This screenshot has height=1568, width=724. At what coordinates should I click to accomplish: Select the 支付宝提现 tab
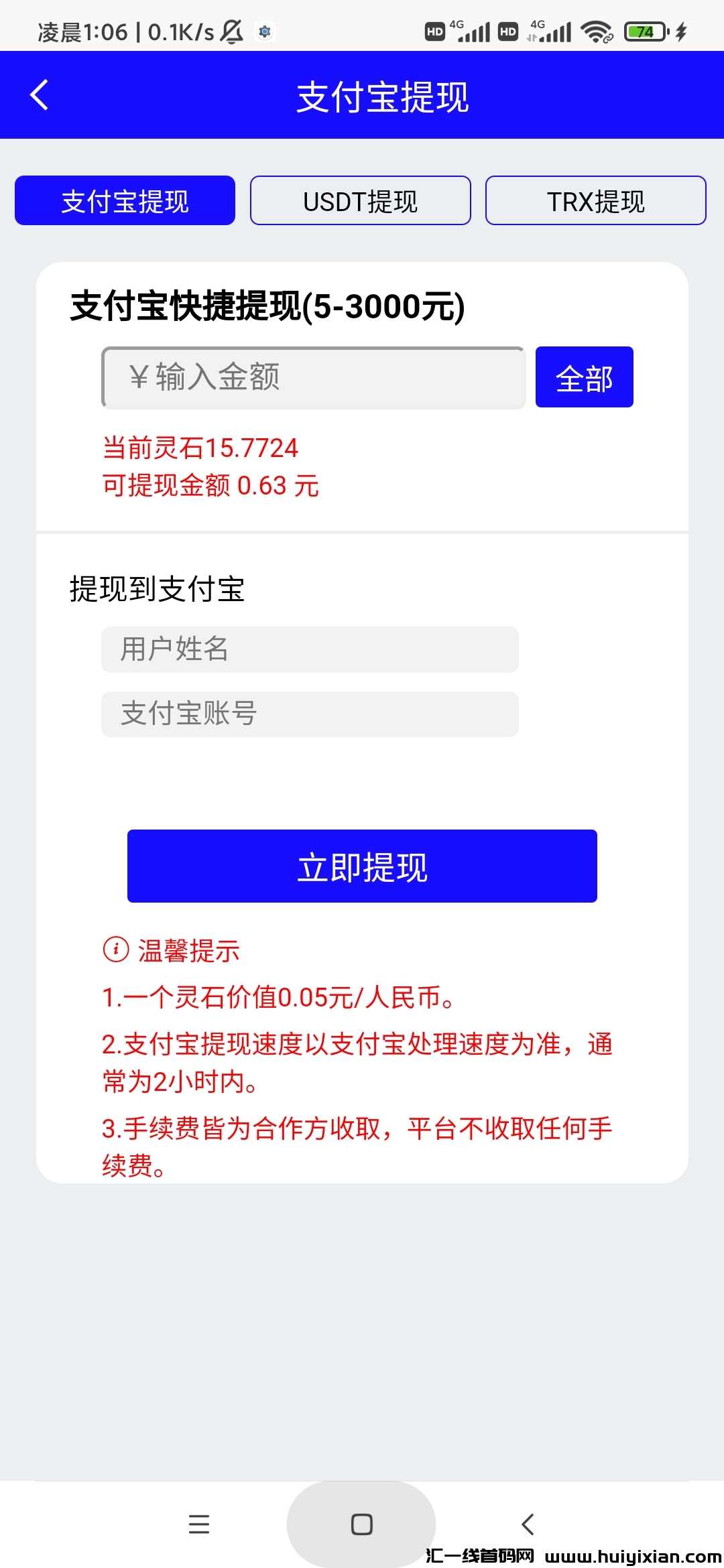[x=125, y=201]
